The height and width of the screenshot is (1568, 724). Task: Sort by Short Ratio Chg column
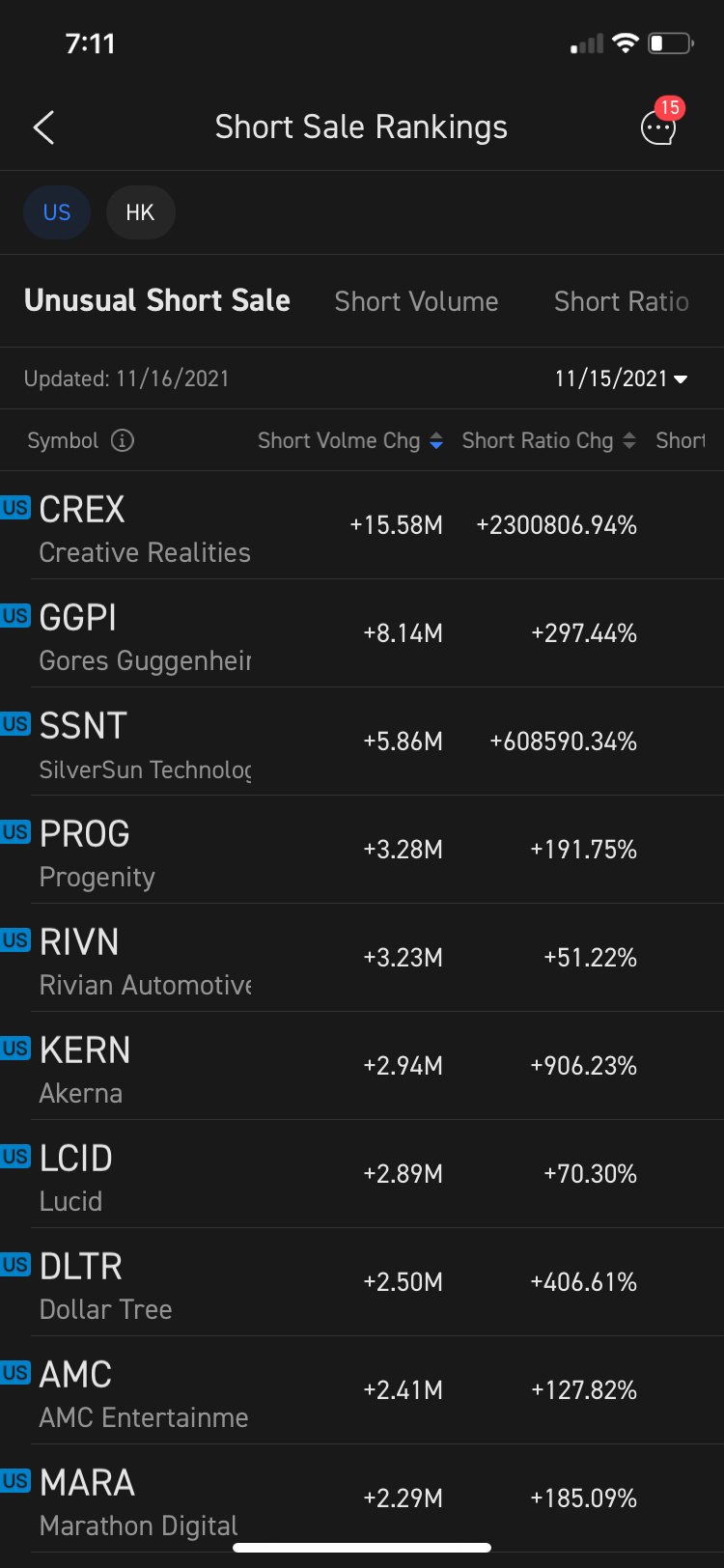coord(548,440)
